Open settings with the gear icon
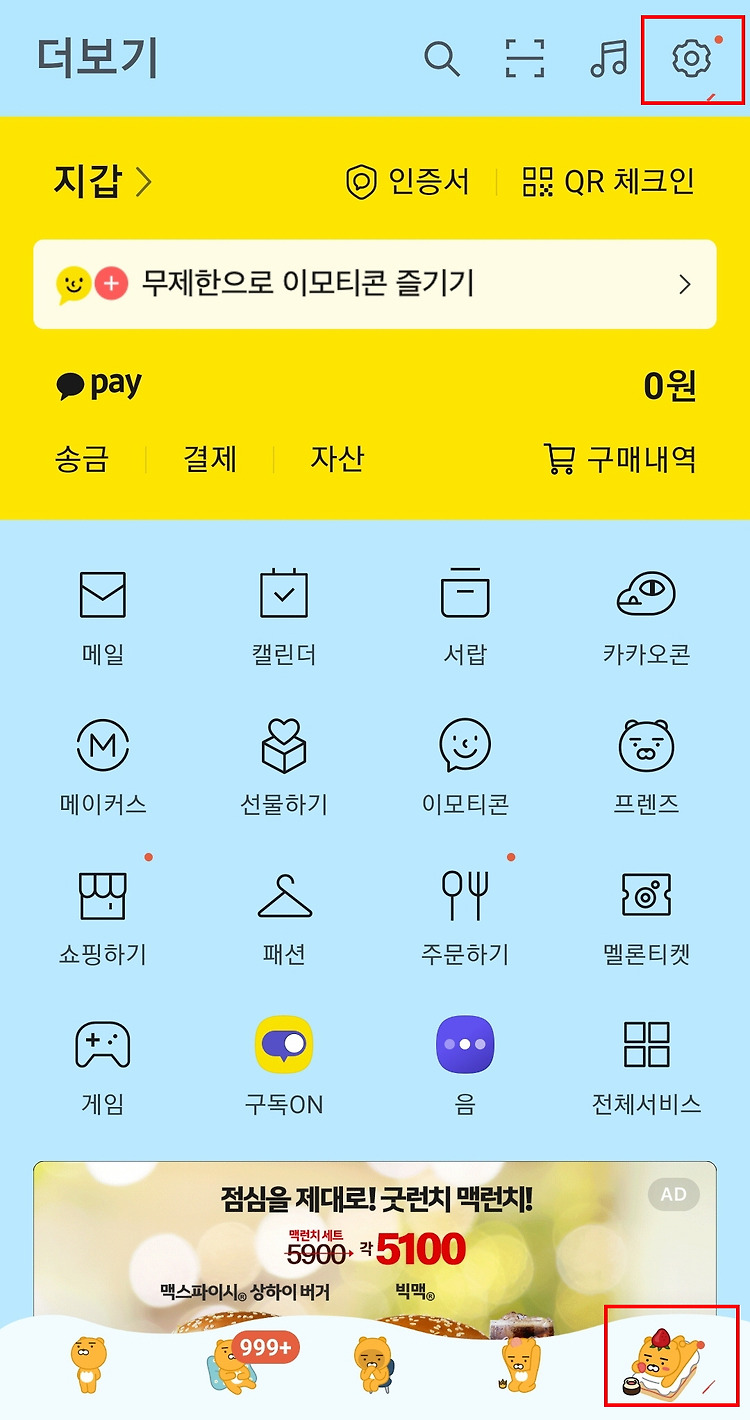The width and height of the screenshot is (750, 1420). click(x=691, y=59)
